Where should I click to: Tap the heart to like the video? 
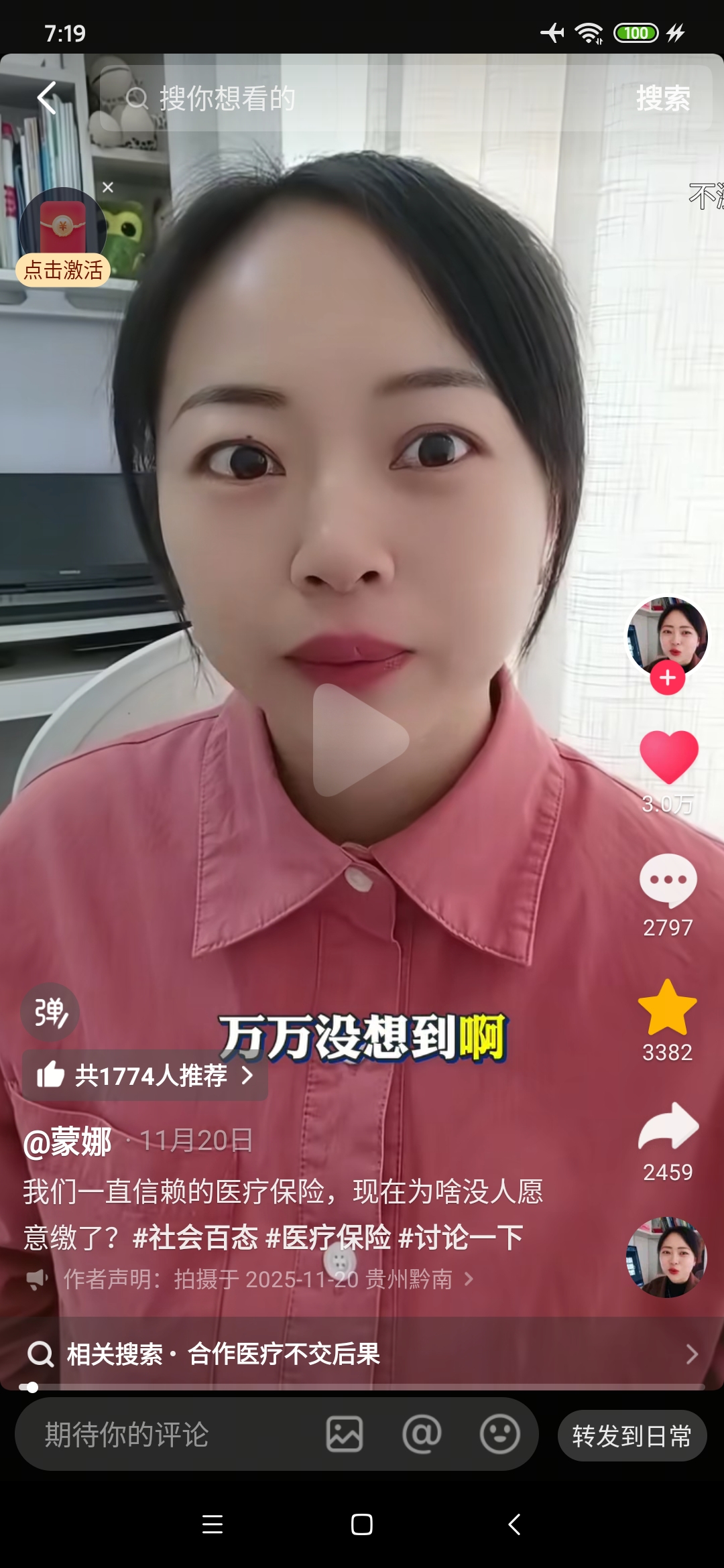pyautogui.click(x=666, y=756)
